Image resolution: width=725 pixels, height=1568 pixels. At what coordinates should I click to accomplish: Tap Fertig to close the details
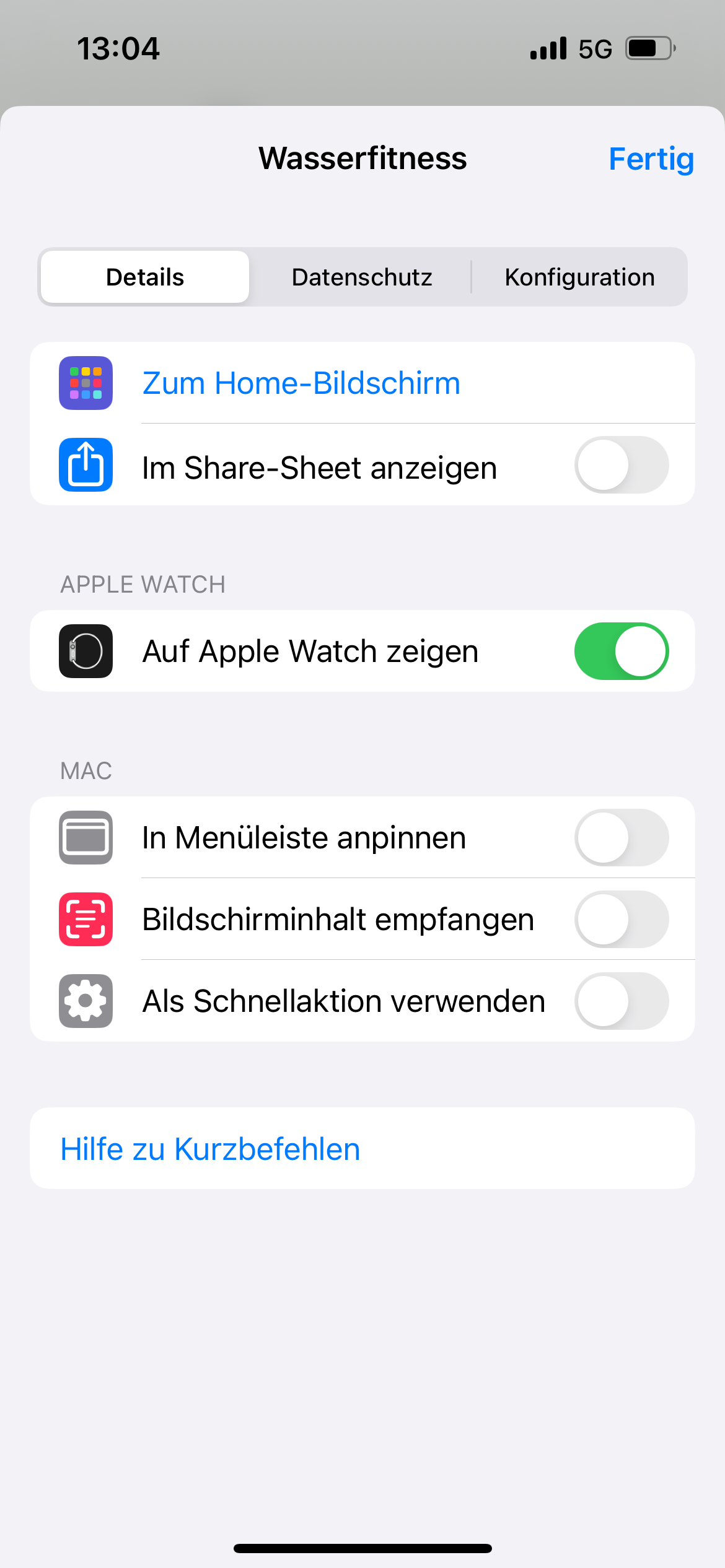click(x=651, y=159)
